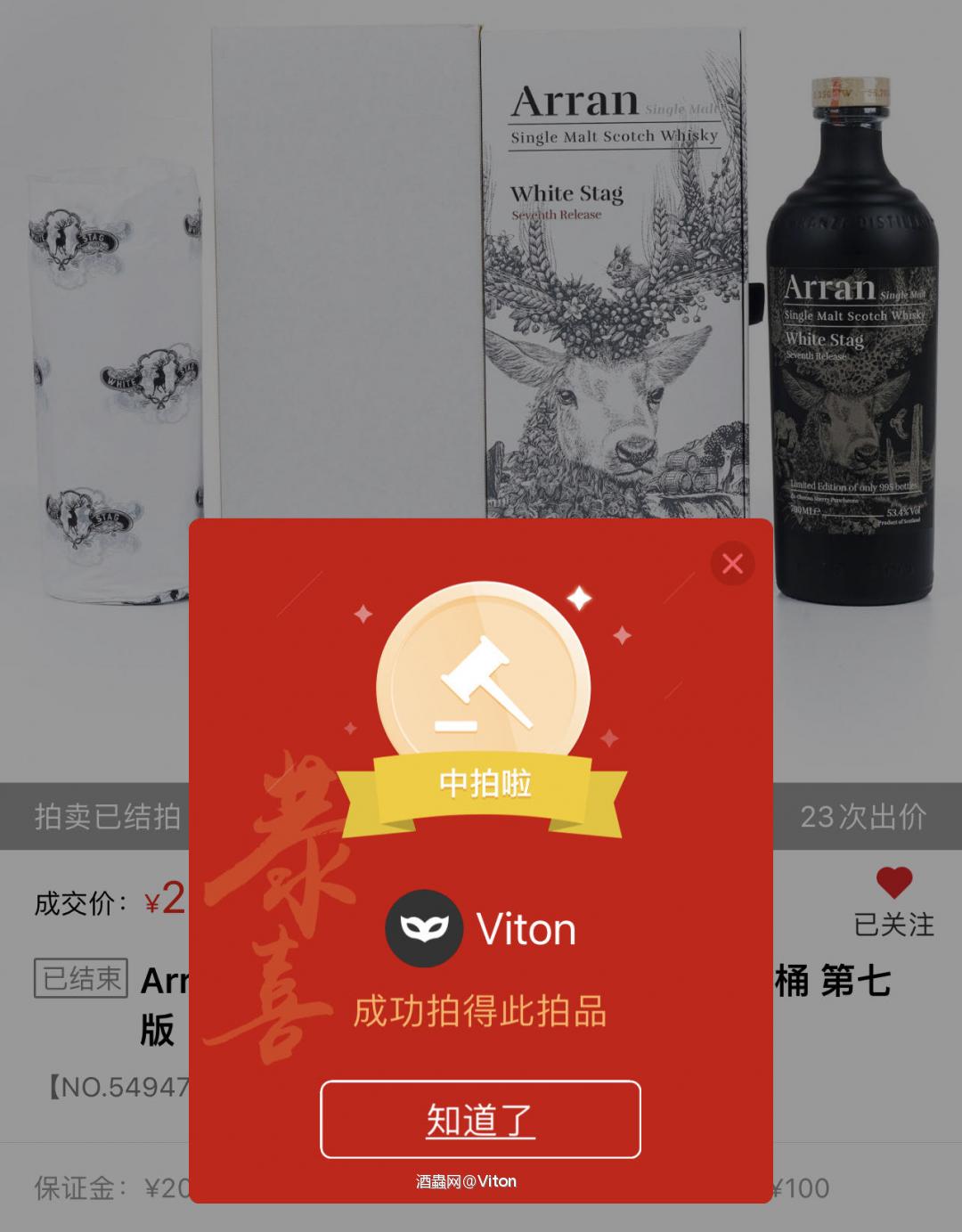Click the white sparkle decoration near the coin
This screenshot has height=1232, width=962.
point(577,597)
